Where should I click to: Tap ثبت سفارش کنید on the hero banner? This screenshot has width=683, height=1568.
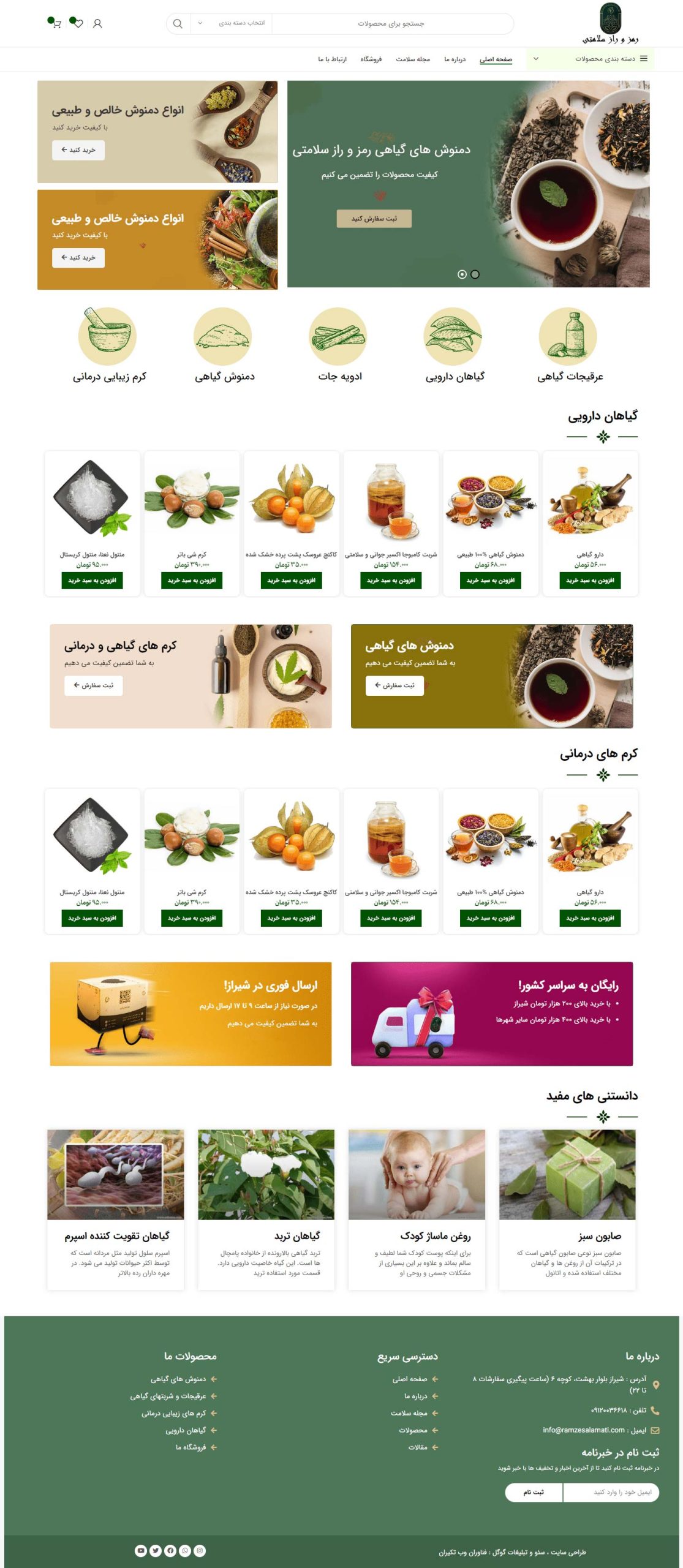[374, 219]
